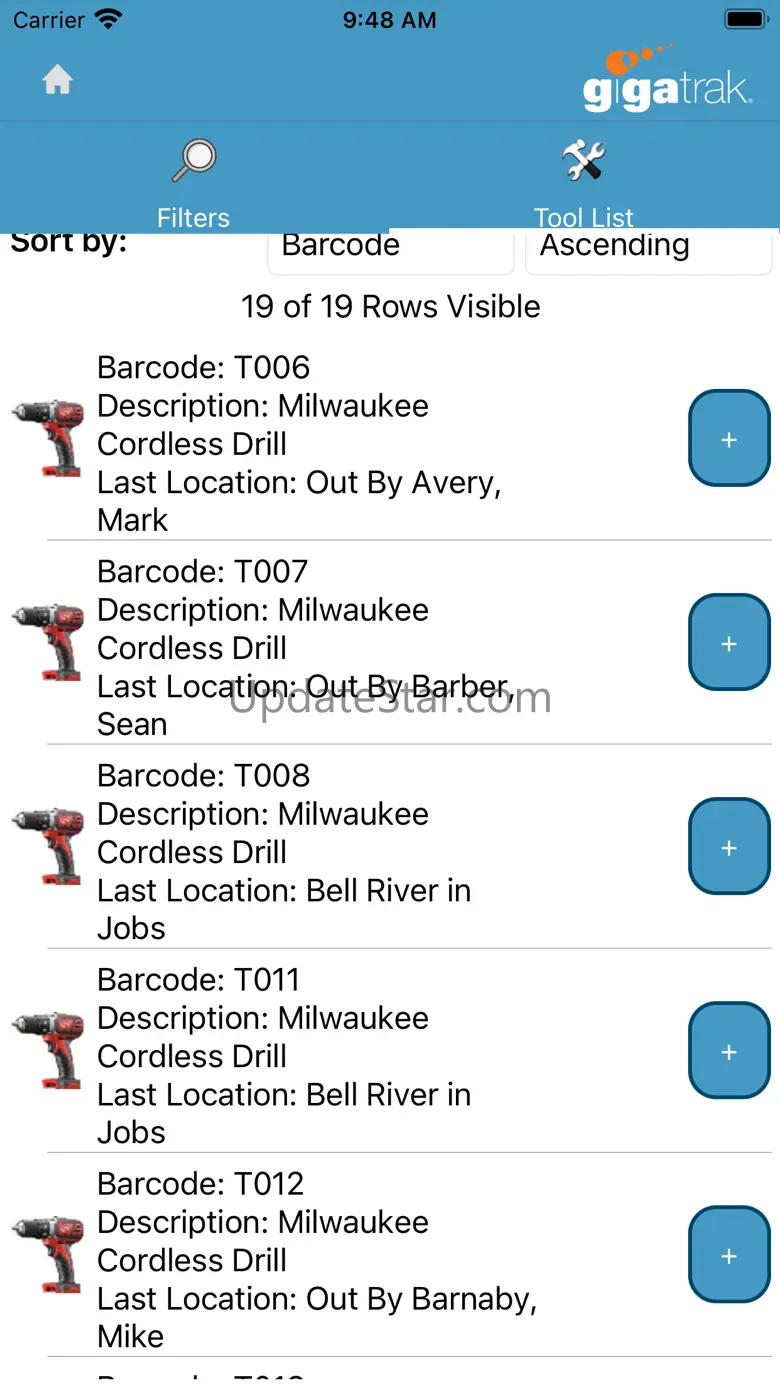Go to the home screen icon
This screenshot has width=780, height=1387.
coord(58,80)
